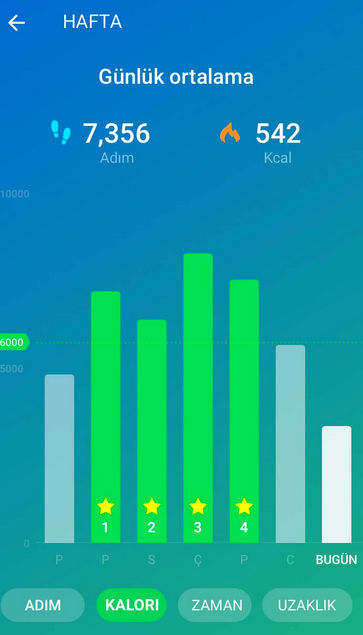Tap the BUGÜN bar in the chart

coord(337,484)
